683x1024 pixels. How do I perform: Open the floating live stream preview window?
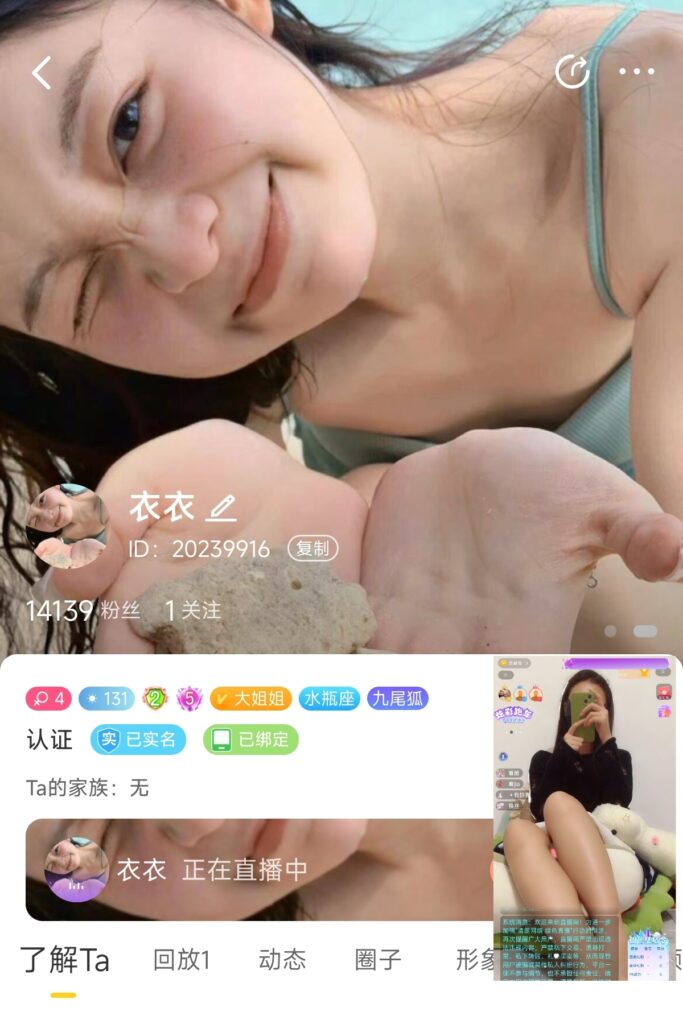(x=585, y=816)
